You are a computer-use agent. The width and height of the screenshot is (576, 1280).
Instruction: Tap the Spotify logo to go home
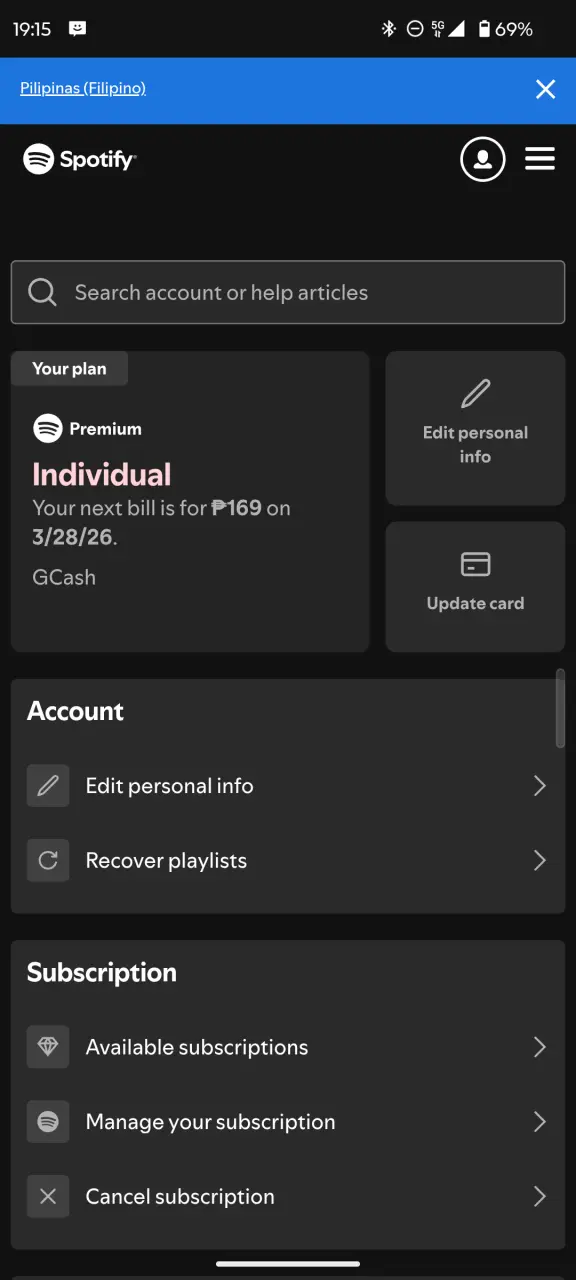click(80, 159)
